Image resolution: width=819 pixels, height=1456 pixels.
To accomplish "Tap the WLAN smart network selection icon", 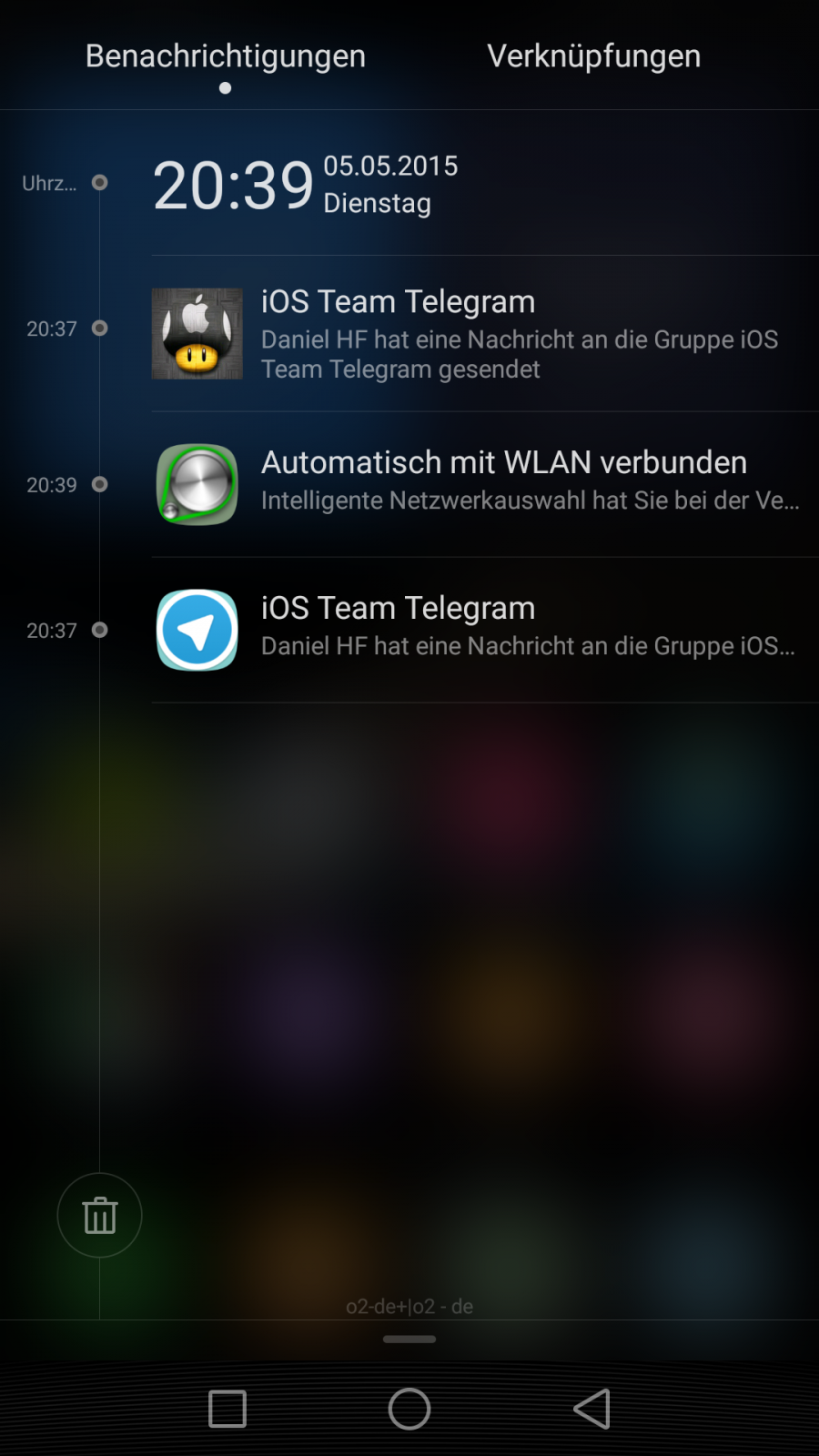I will point(197,485).
